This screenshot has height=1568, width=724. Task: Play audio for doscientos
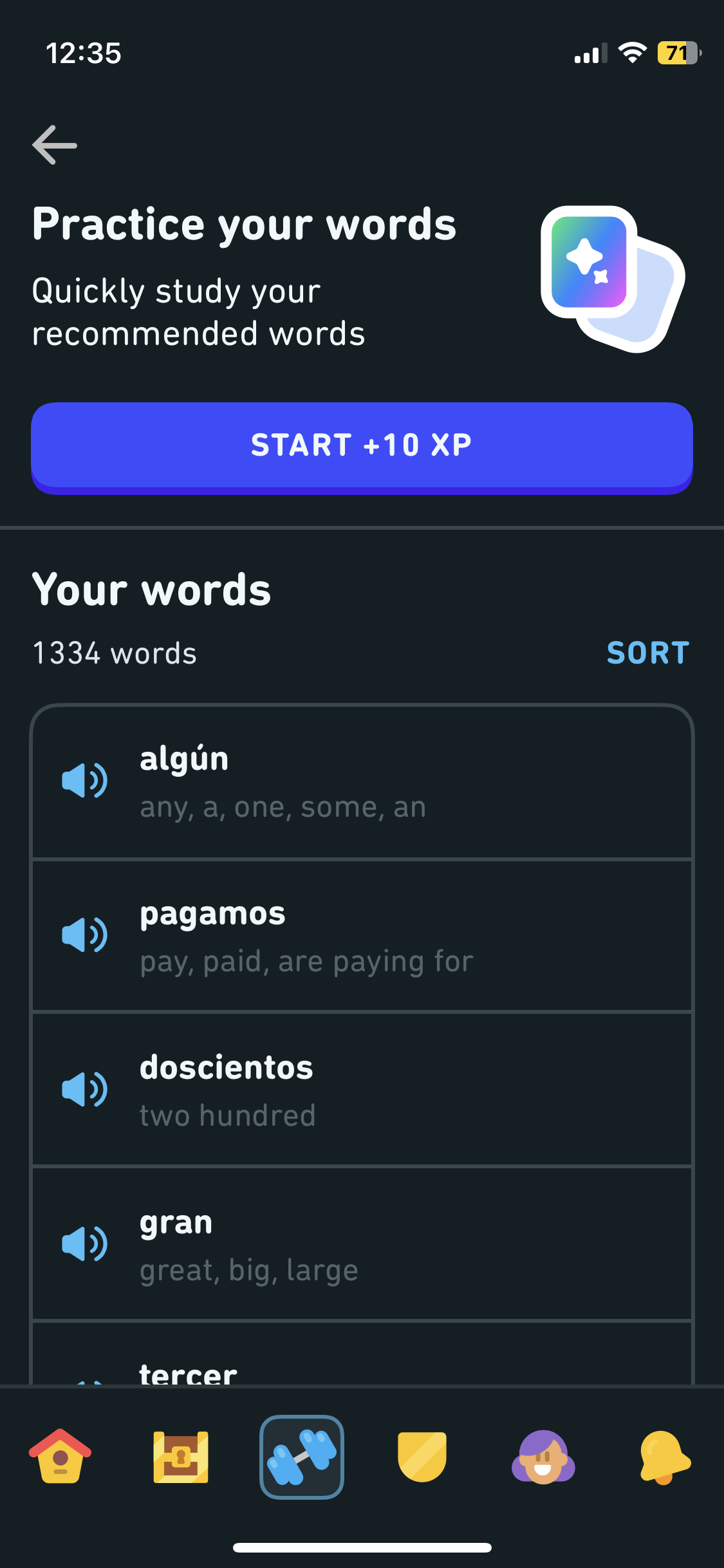click(x=84, y=1090)
